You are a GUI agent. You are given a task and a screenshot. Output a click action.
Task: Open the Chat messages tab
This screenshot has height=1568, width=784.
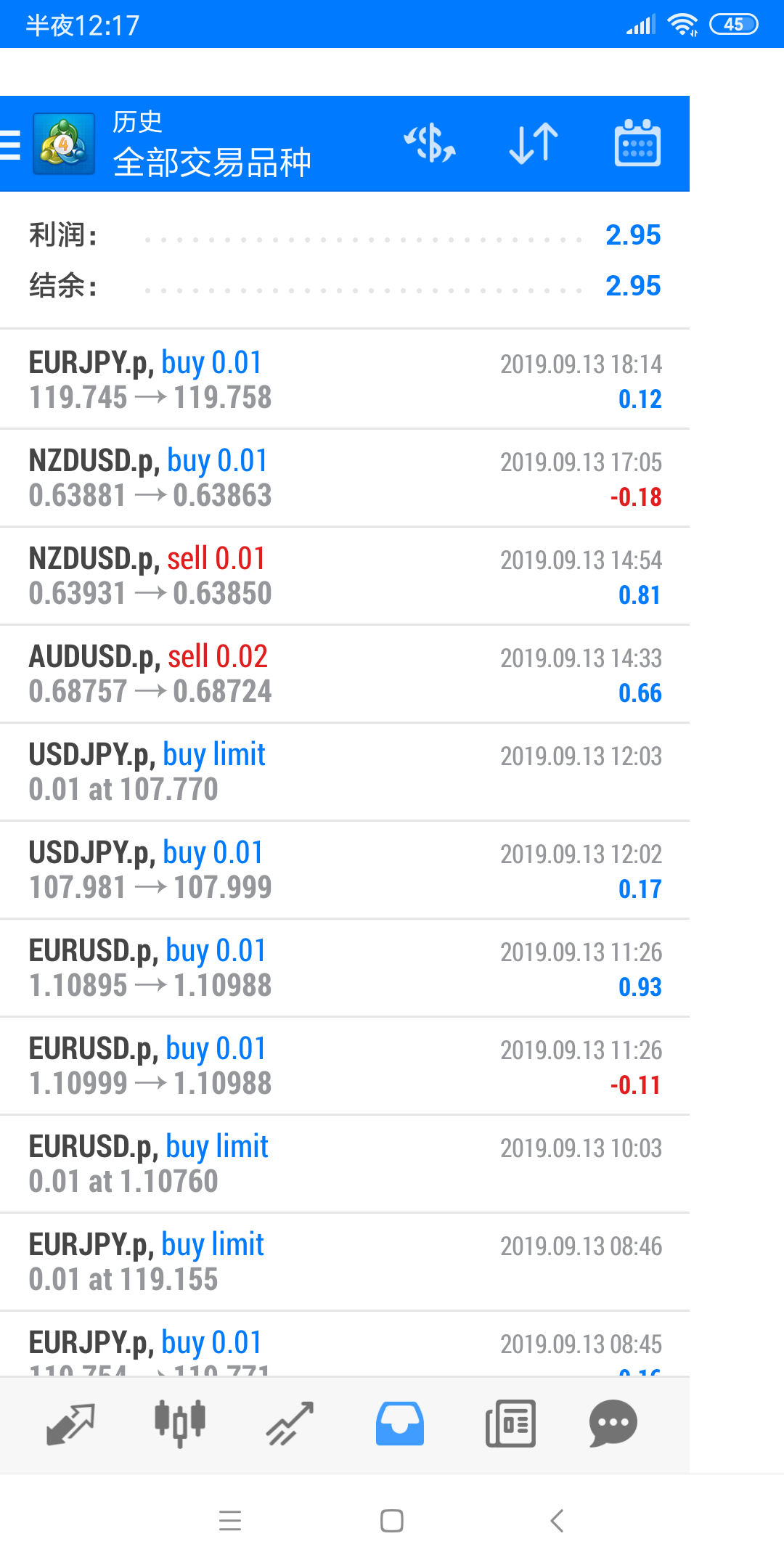pos(613,1424)
